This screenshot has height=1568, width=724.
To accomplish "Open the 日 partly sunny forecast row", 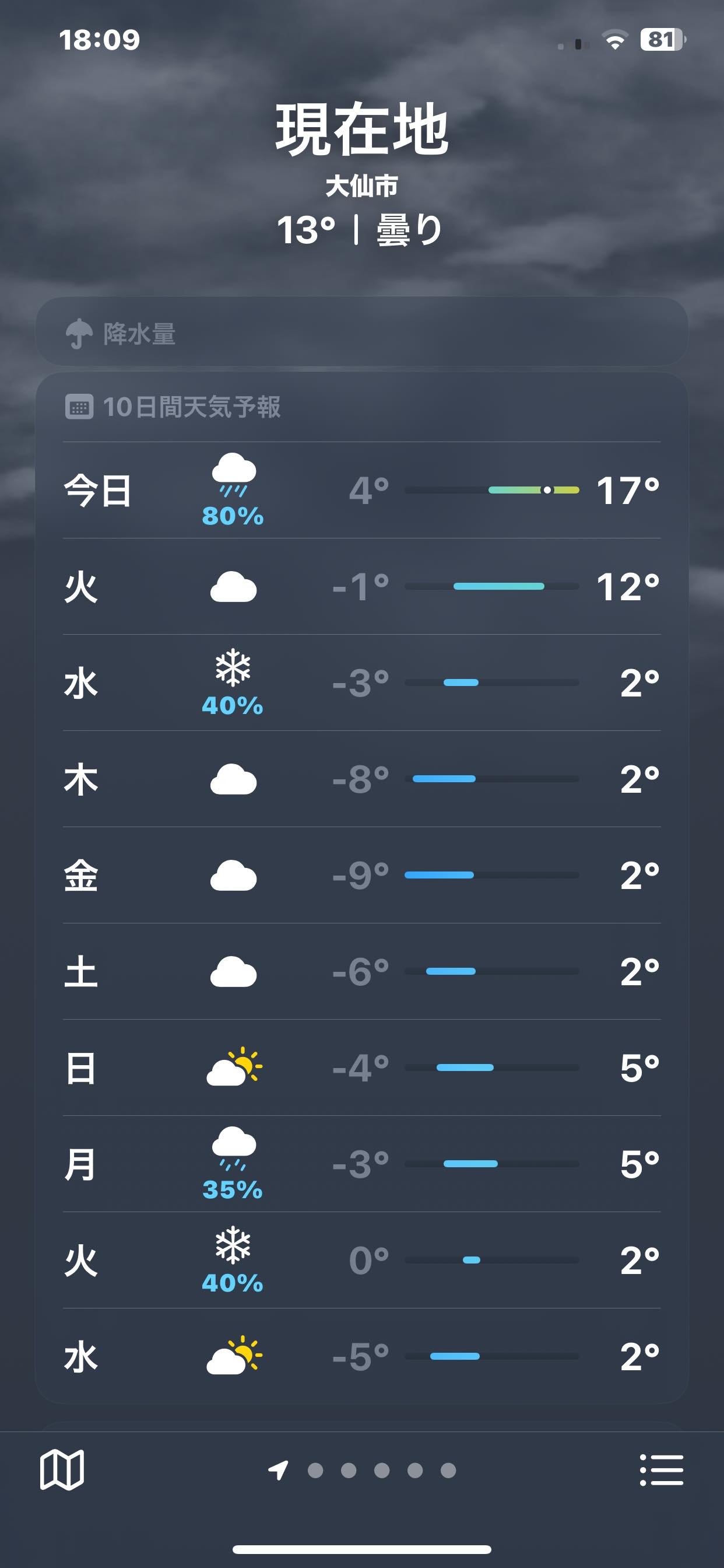I will 362,1067.
